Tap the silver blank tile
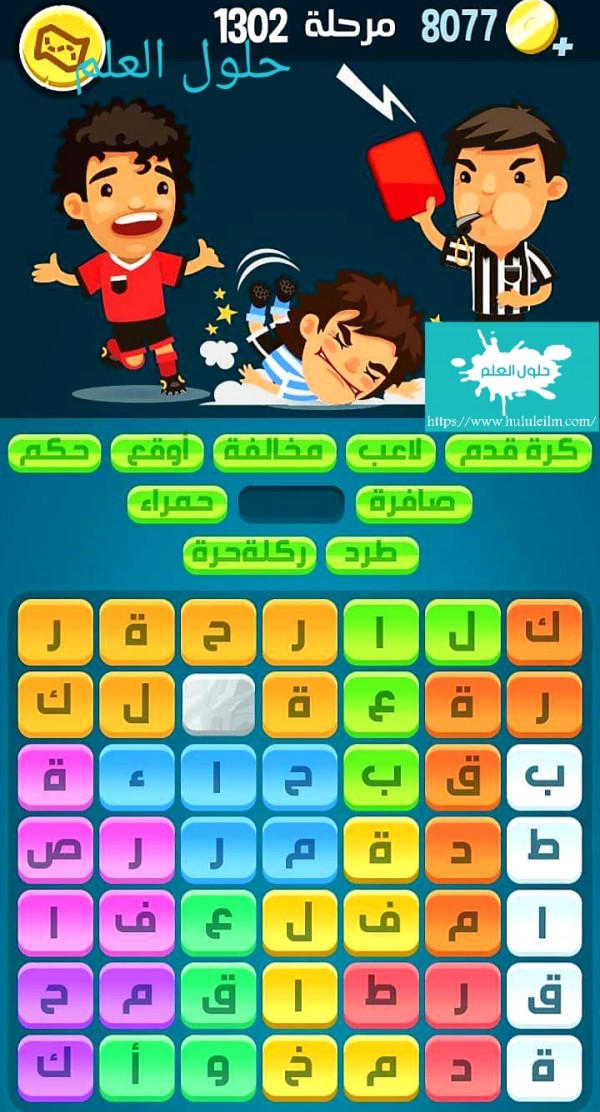The image size is (600, 1112). click(x=218, y=706)
